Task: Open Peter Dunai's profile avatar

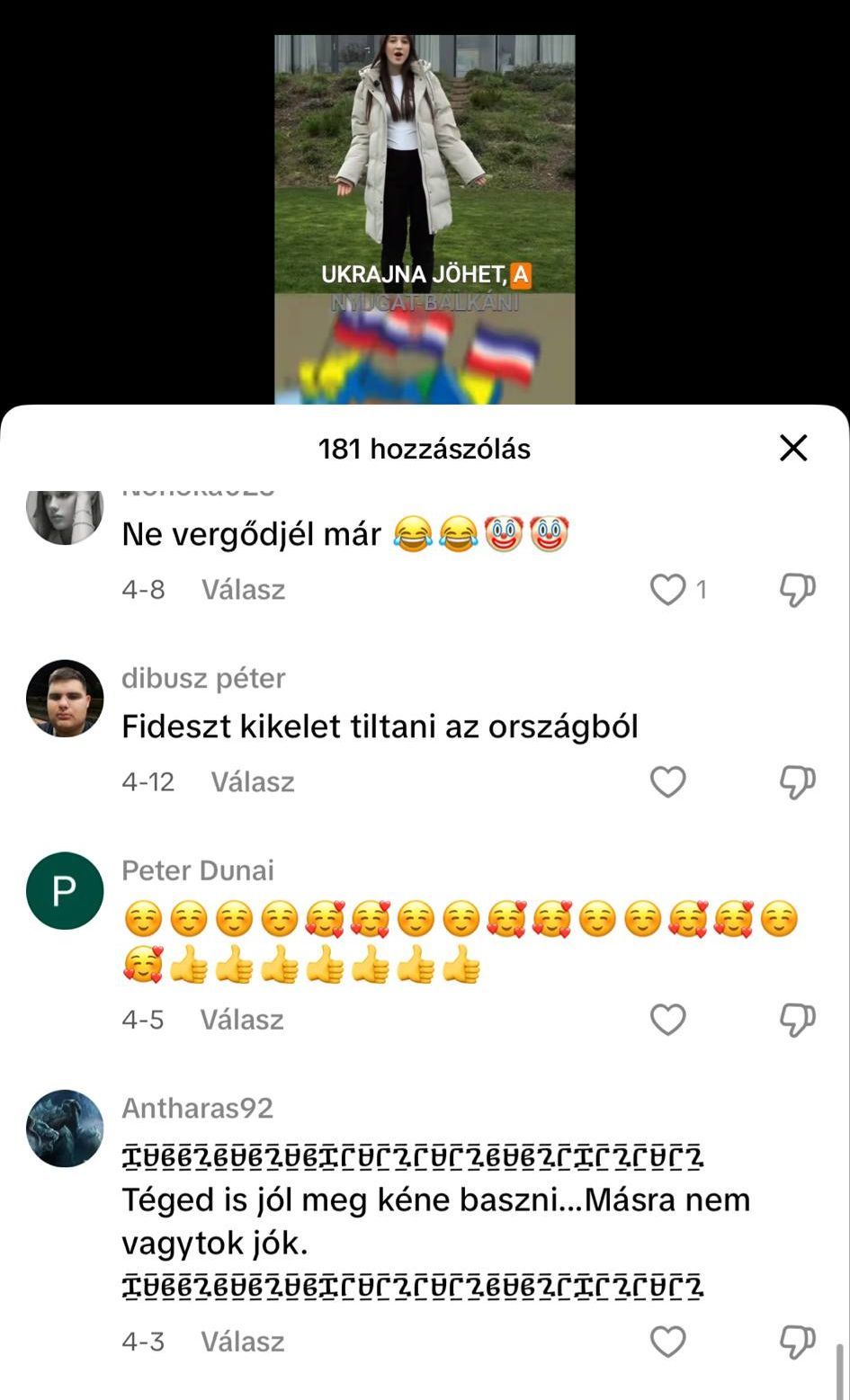Action: (65, 891)
